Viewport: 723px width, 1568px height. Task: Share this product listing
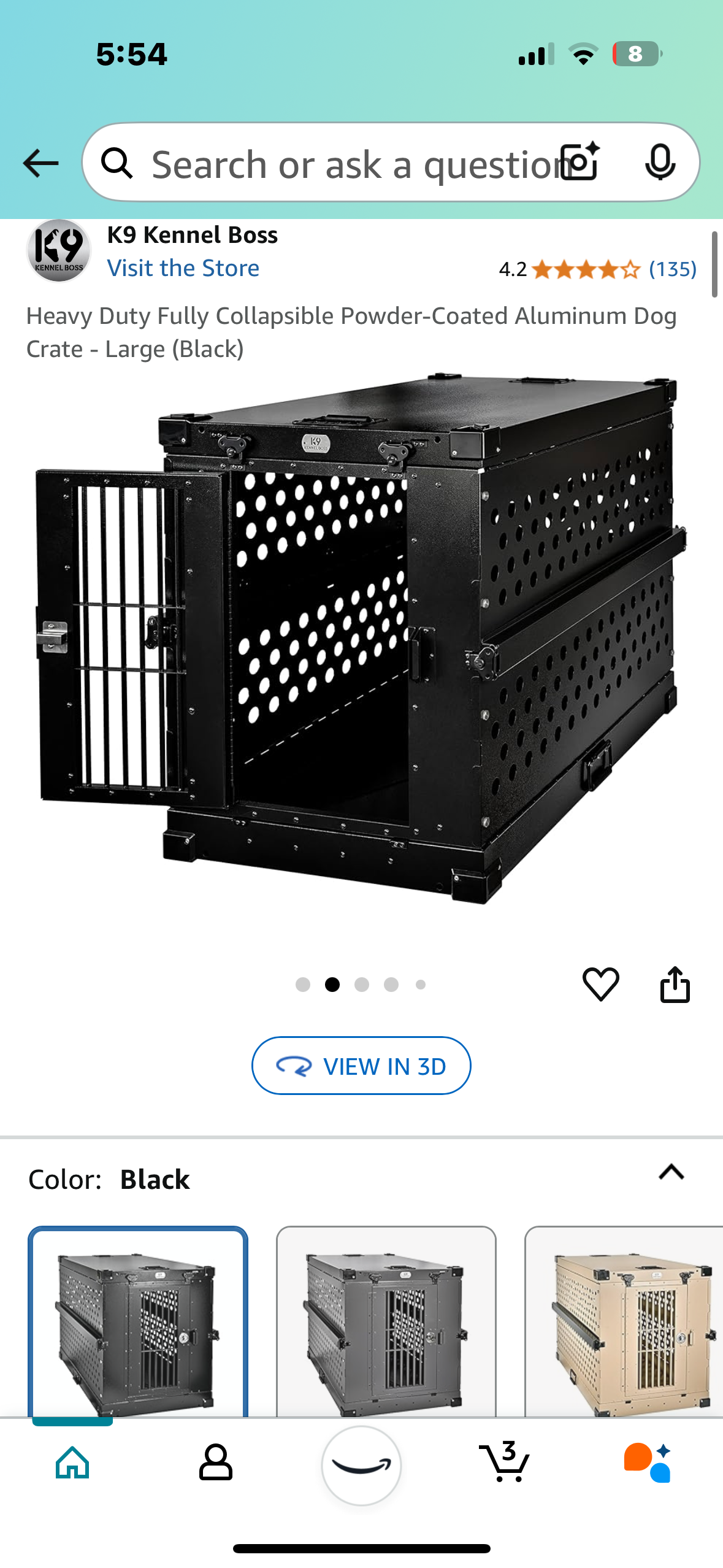[x=675, y=984]
